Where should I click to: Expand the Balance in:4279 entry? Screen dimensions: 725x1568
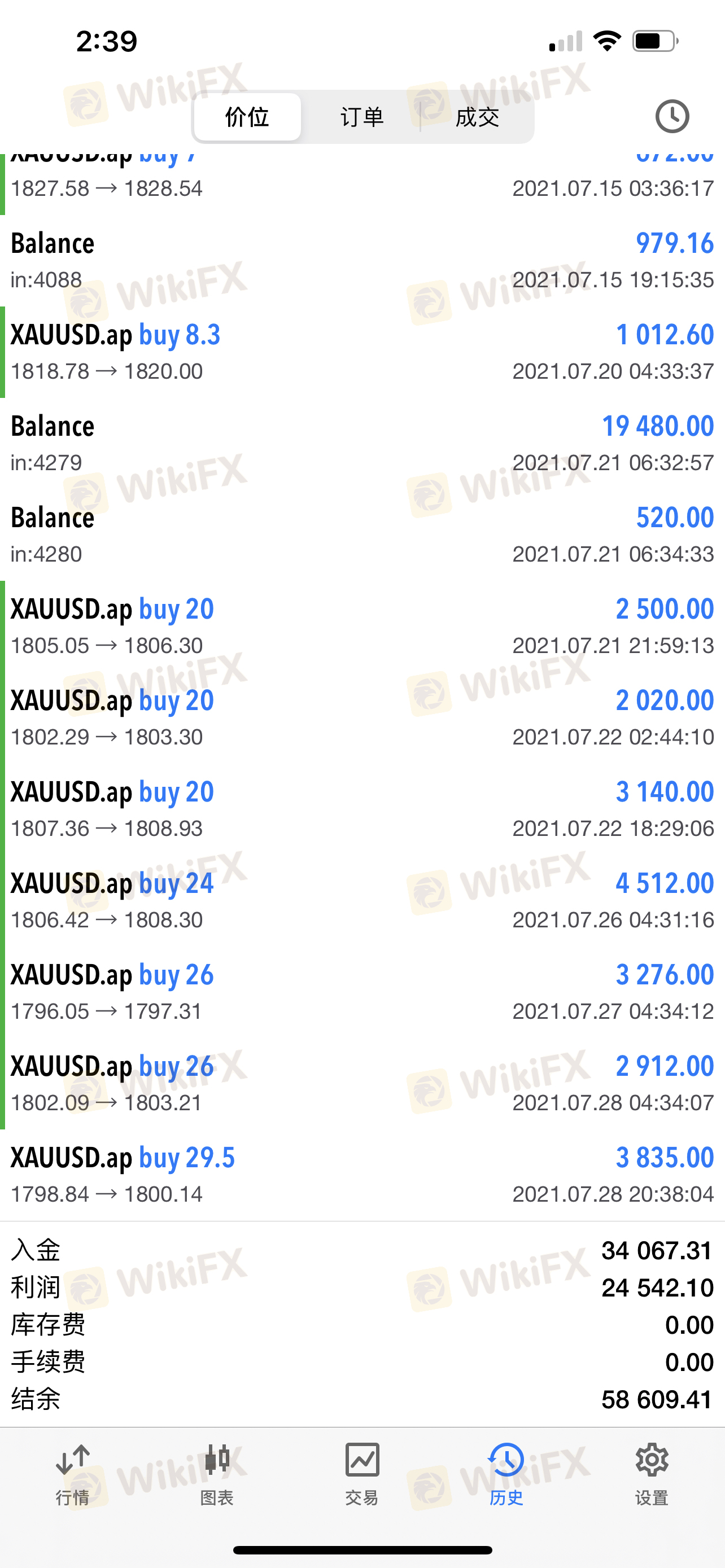point(362,443)
